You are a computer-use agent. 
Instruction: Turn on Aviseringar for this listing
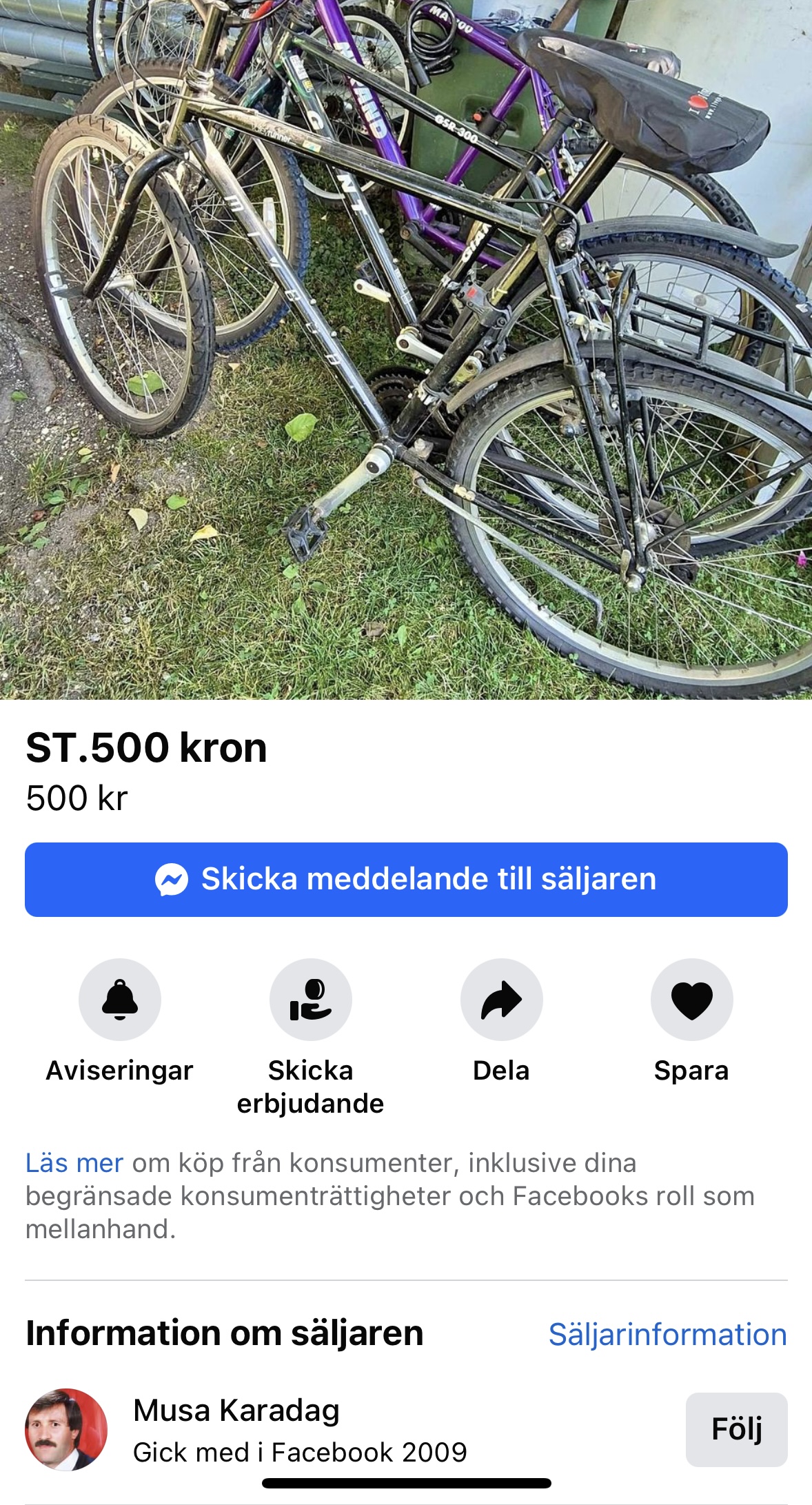120,999
